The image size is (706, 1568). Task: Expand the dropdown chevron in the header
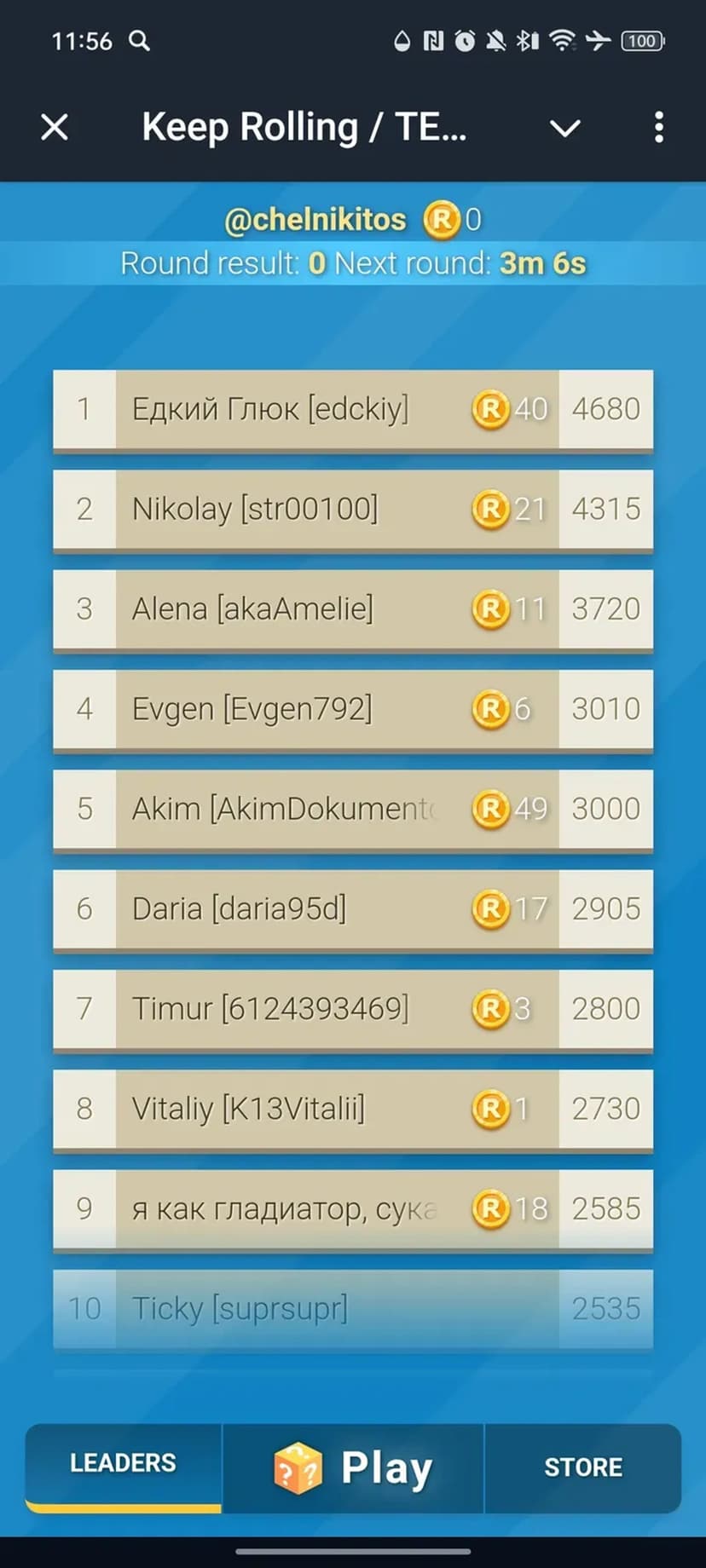pos(564,129)
